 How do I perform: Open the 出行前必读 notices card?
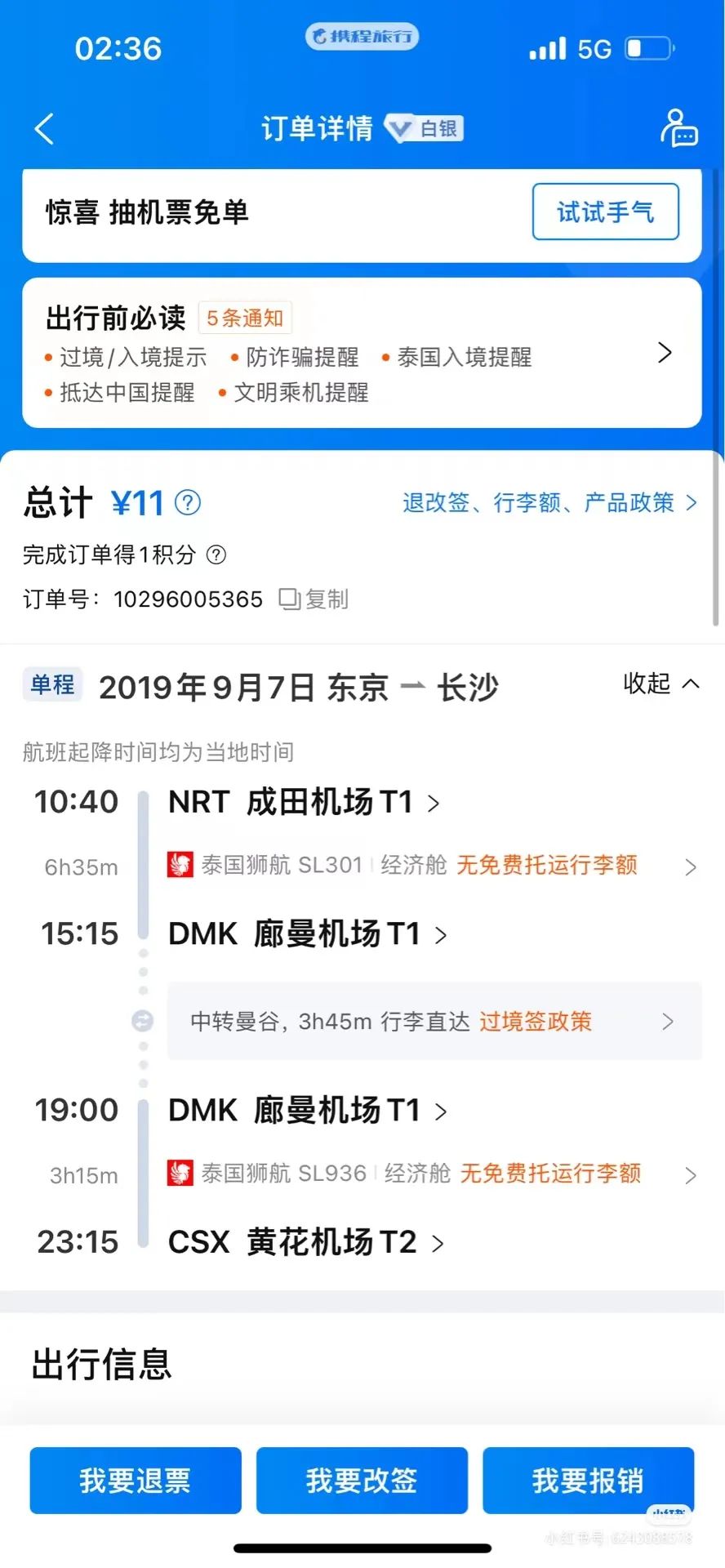click(x=362, y=353)
